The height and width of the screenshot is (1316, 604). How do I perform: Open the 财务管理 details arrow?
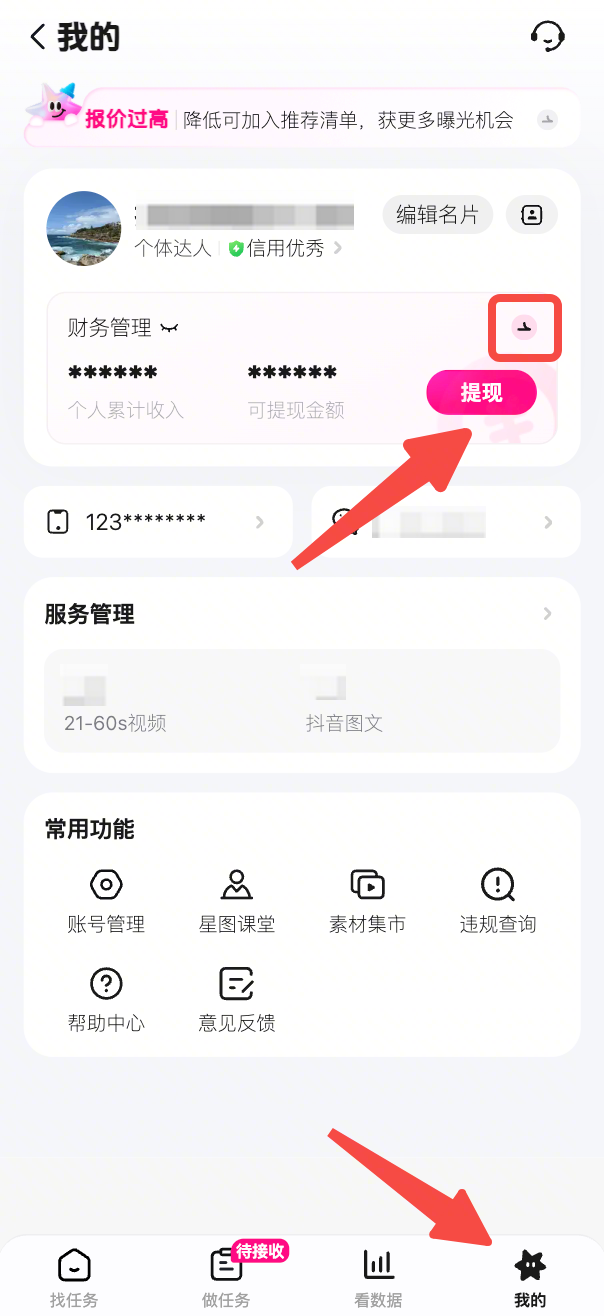[x=524, y=327]
